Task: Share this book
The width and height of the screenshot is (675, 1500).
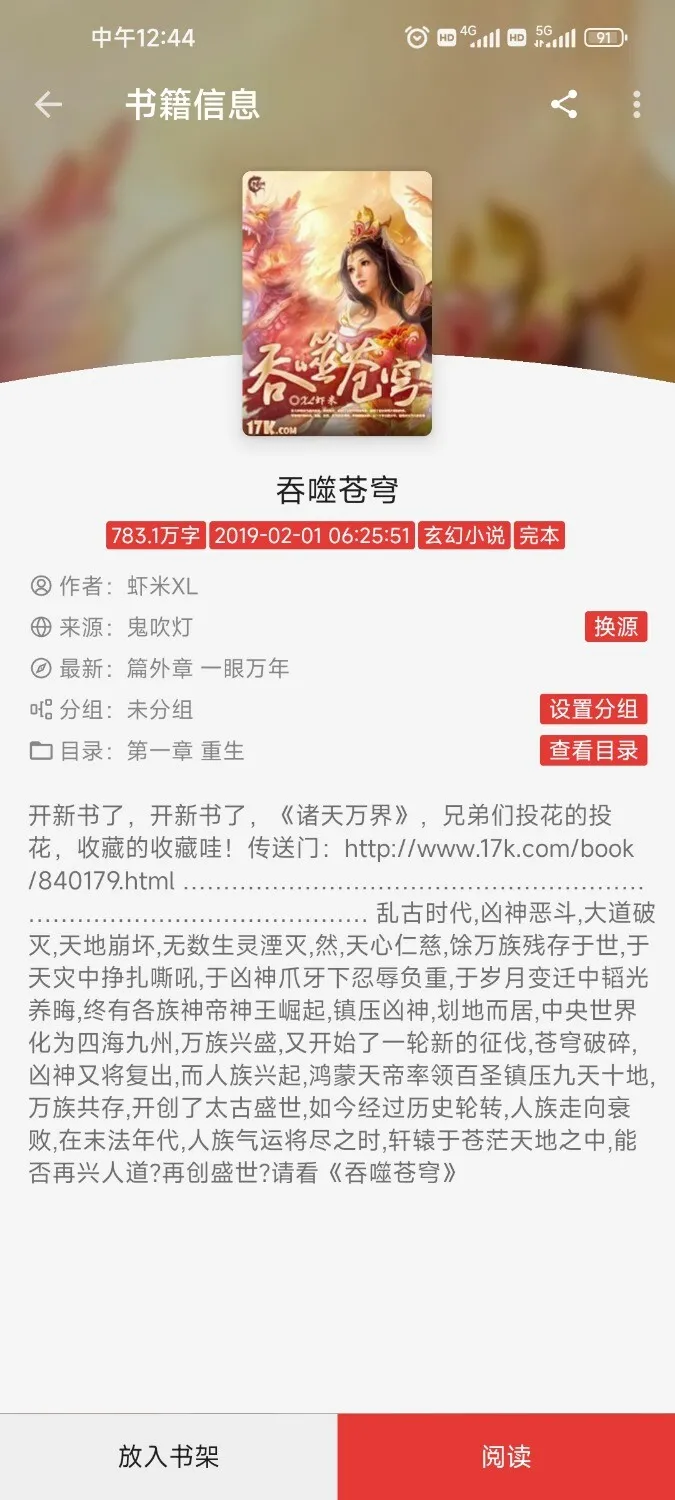Action: 564,105
